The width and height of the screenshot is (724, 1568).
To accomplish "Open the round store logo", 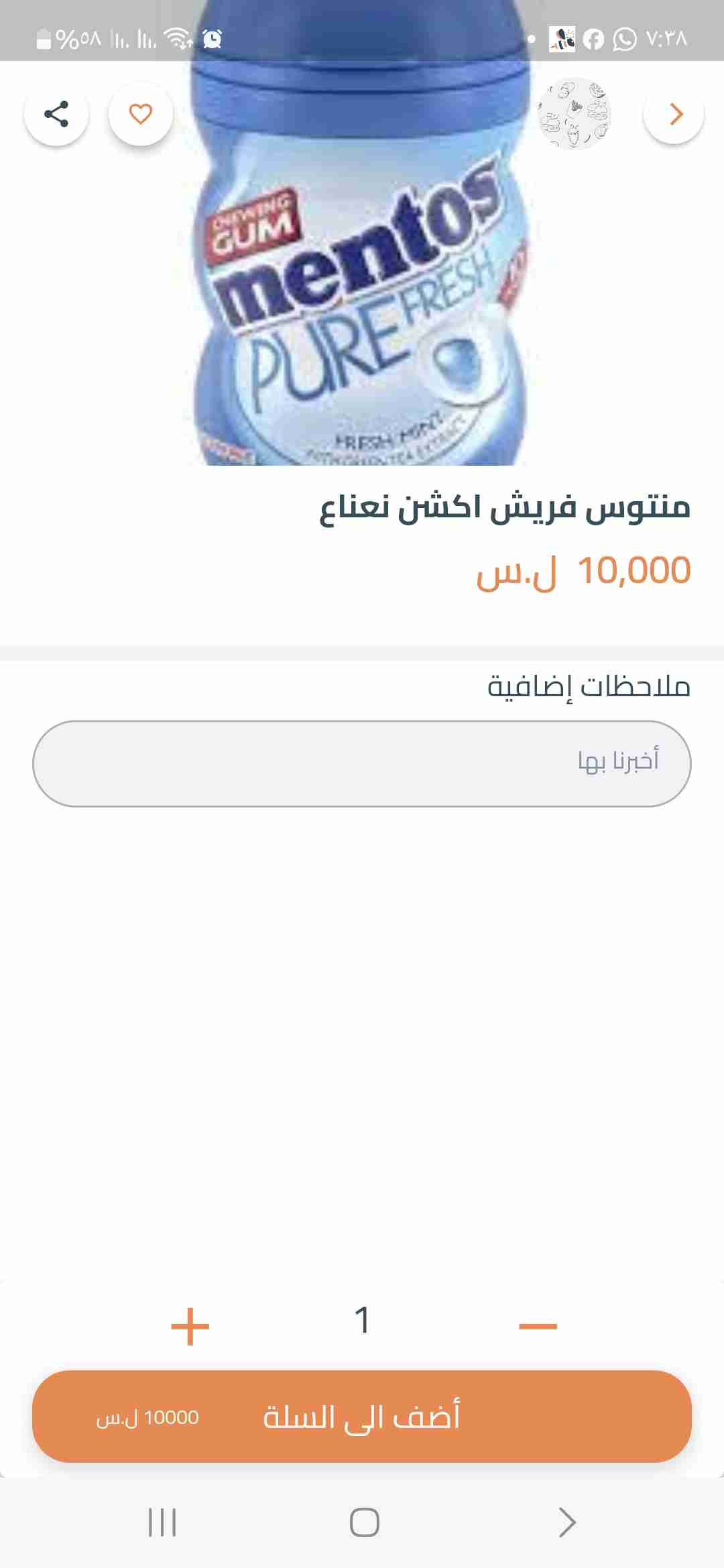I will 575,114.
